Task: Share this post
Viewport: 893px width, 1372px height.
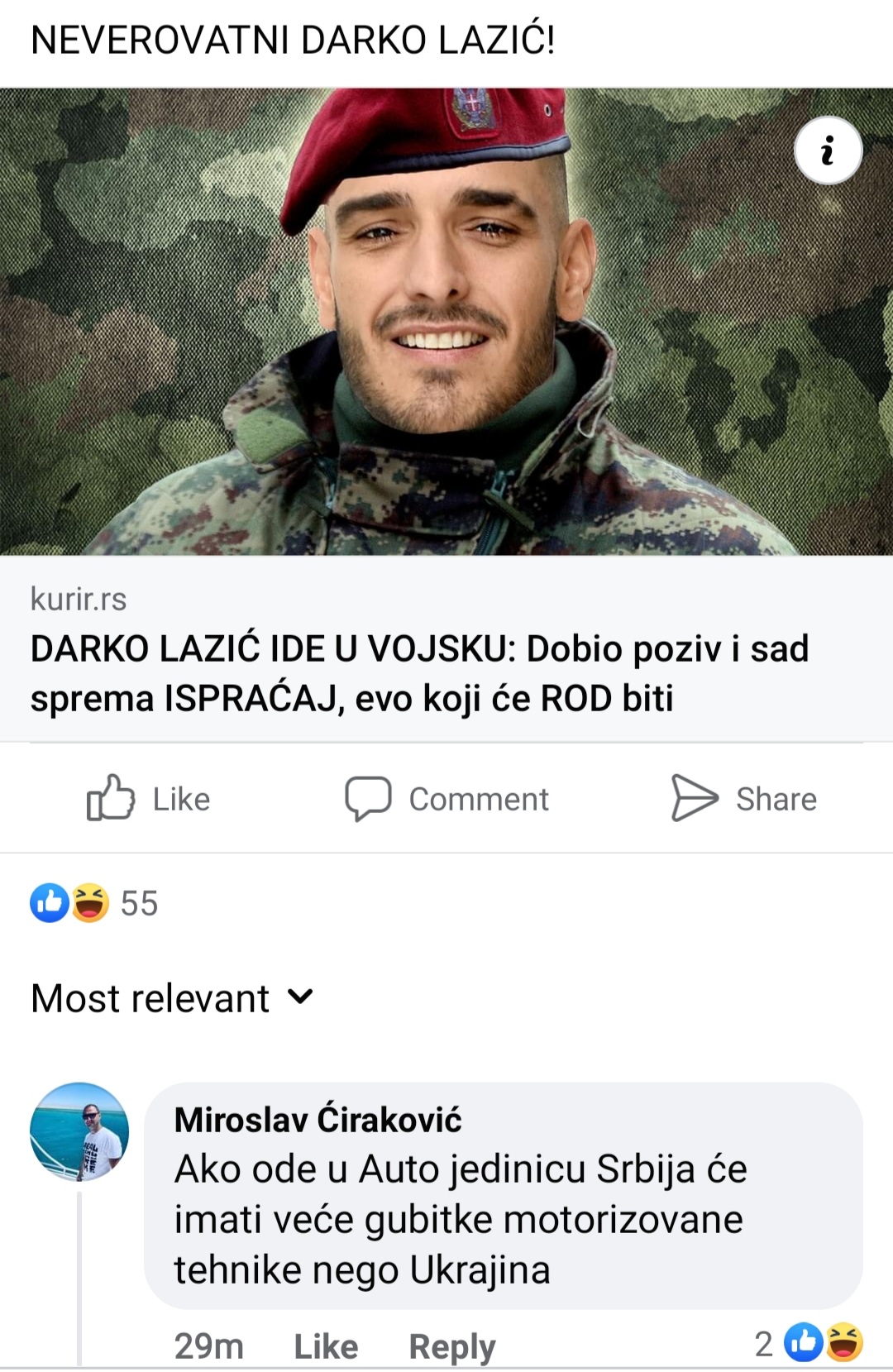Action: click(743, 798)
